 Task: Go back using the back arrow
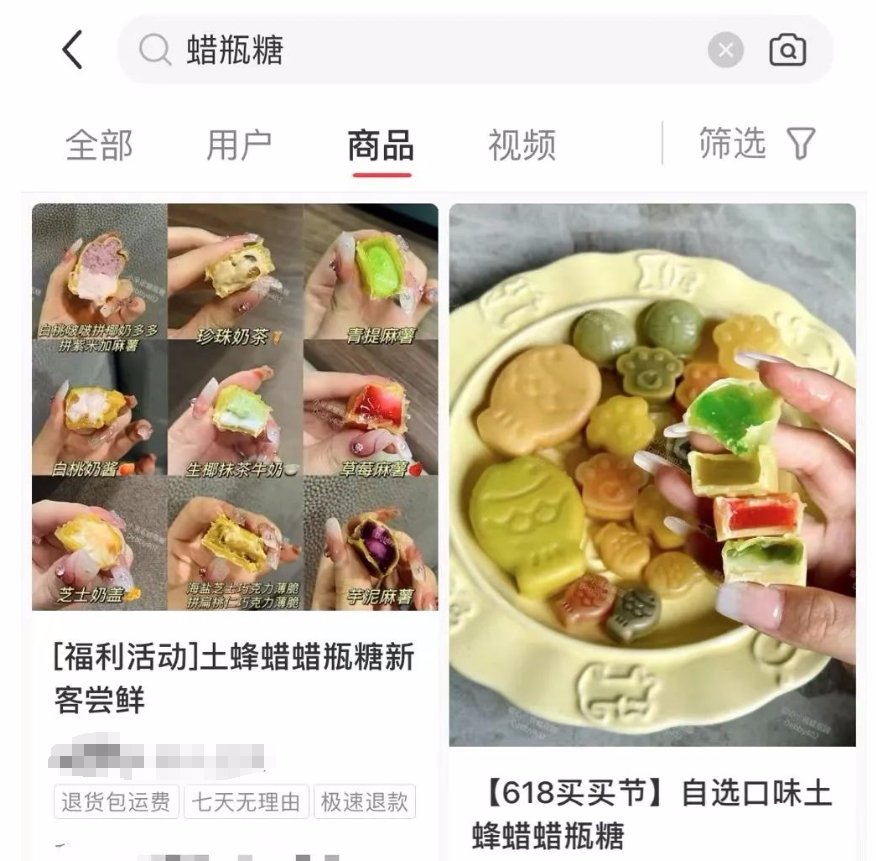coord(72,49)
